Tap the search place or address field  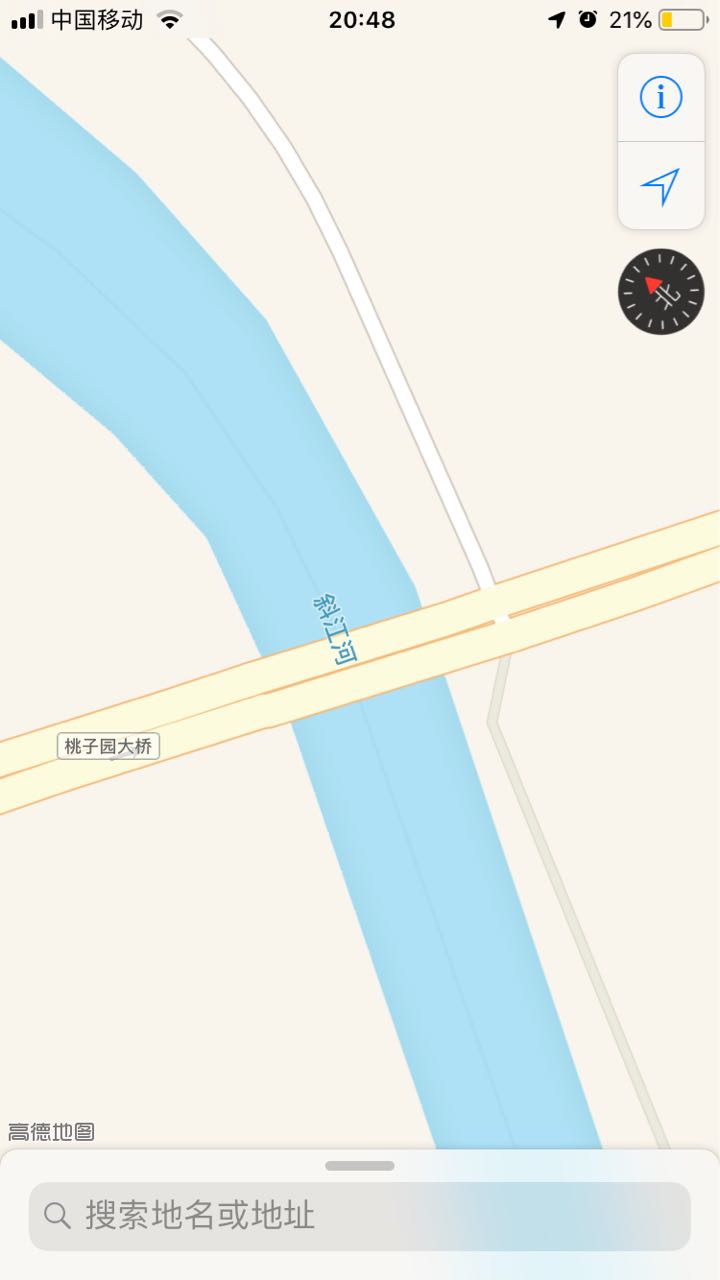tap(360, 1216)
